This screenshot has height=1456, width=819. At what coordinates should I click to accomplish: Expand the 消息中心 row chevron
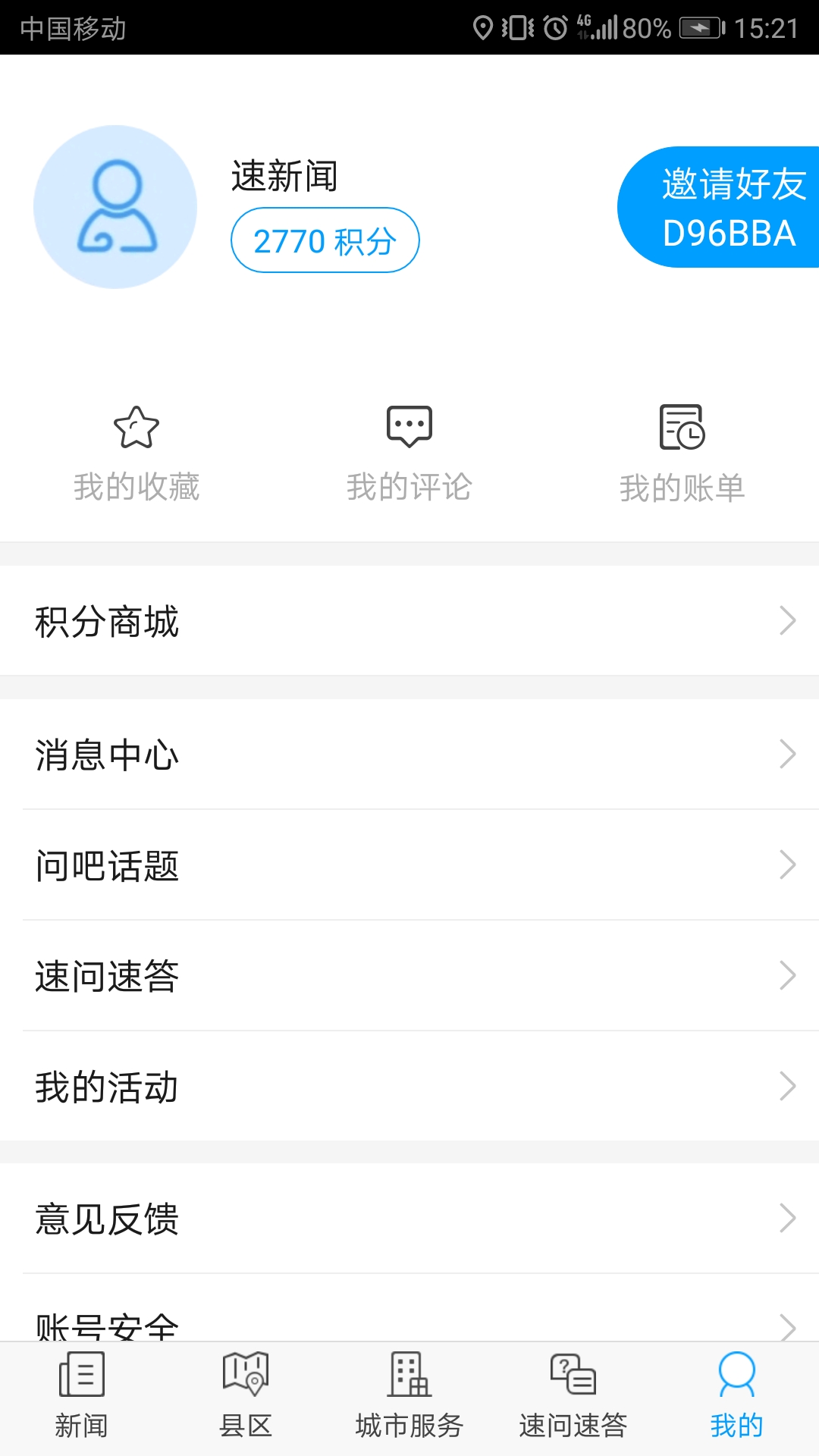coord(786,753)
